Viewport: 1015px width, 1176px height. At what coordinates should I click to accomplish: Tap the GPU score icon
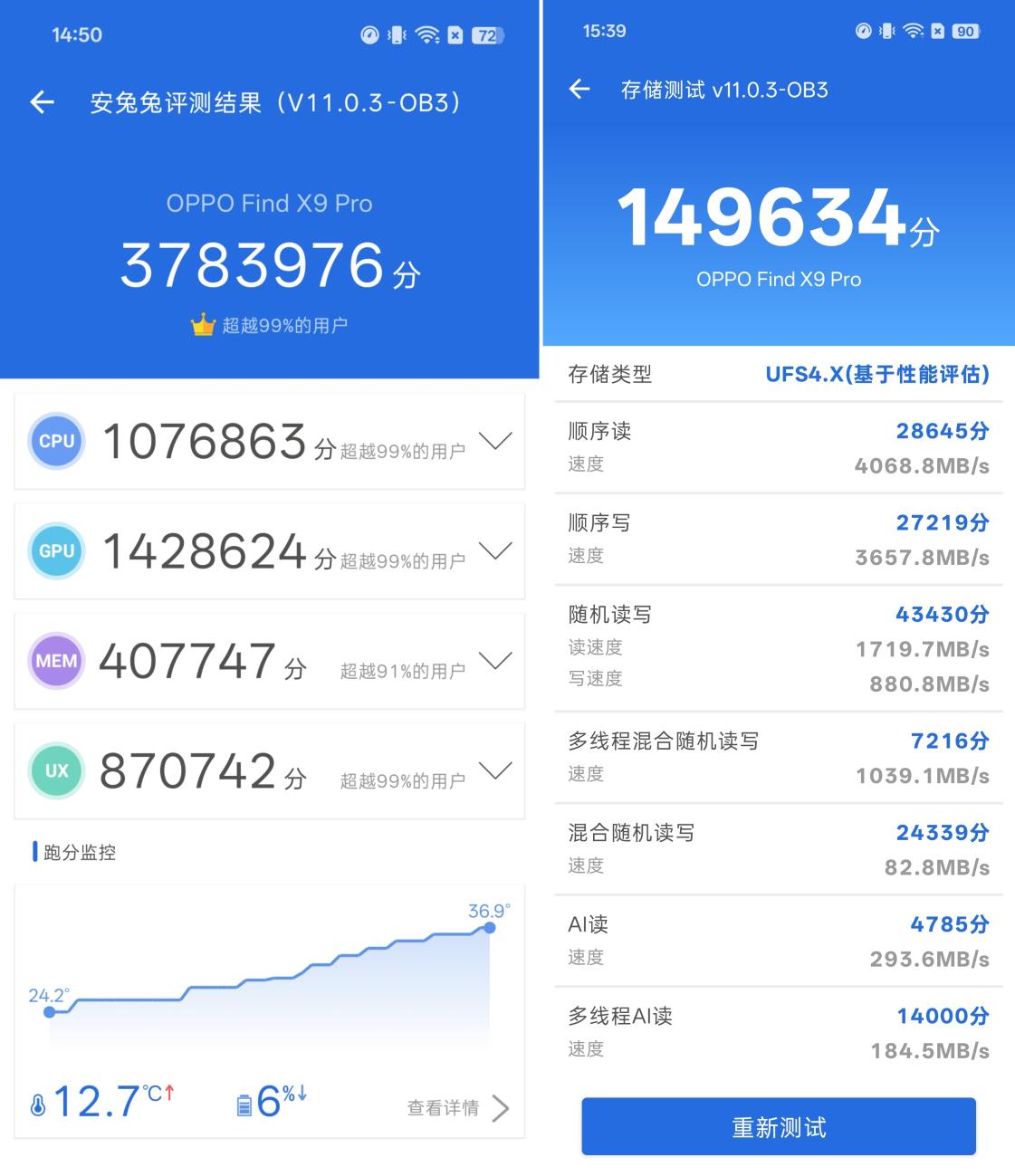[x=56, y=551]
